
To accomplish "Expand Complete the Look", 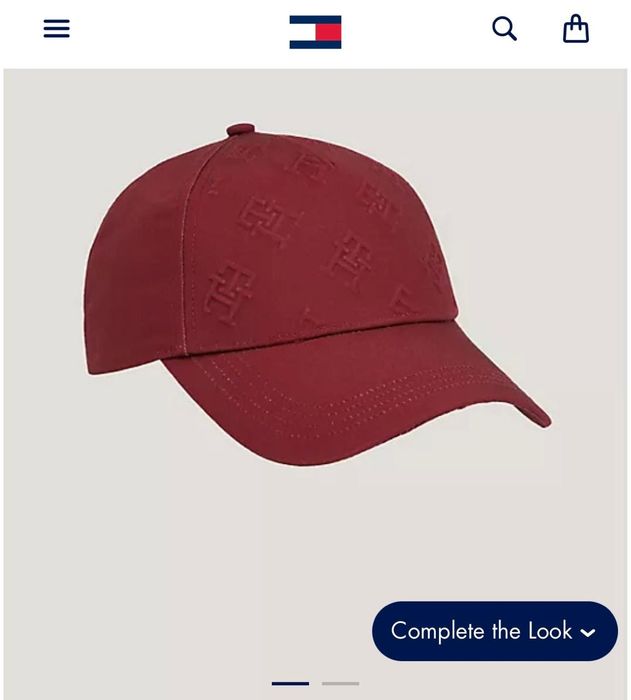I will point(494,631).
